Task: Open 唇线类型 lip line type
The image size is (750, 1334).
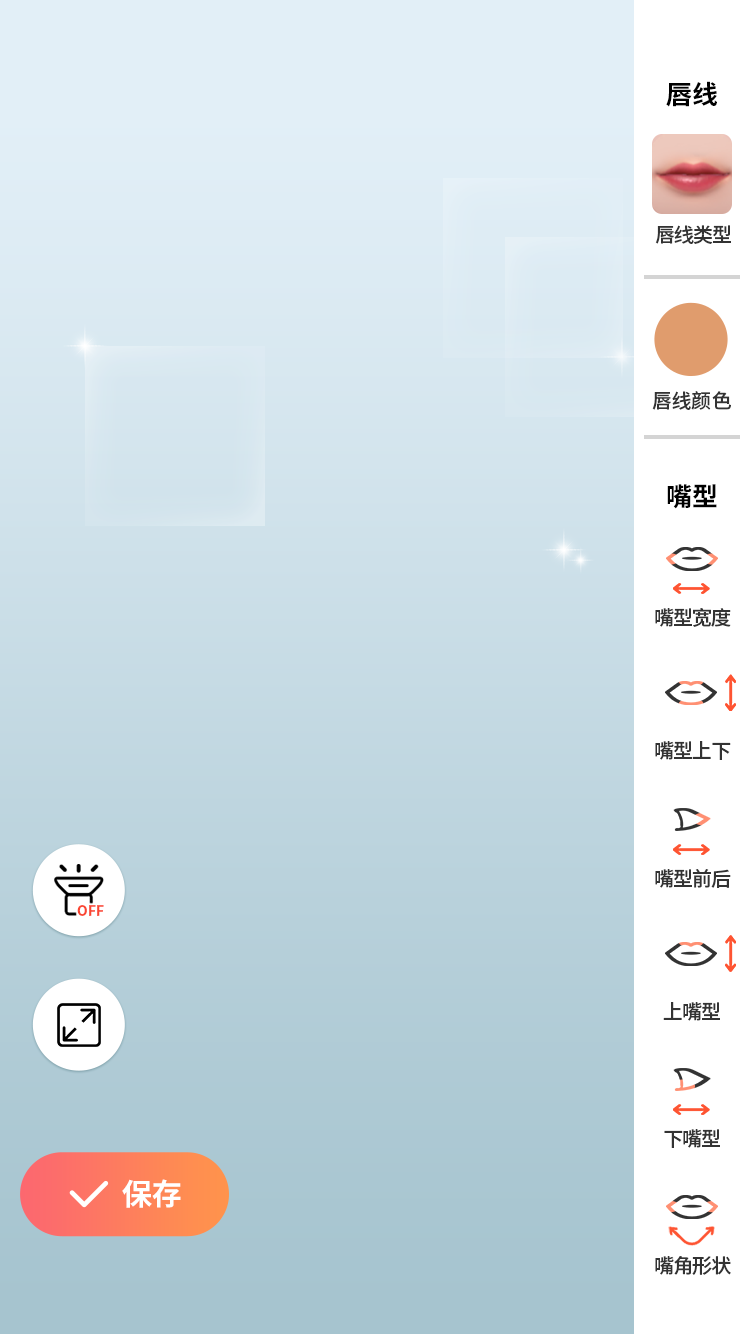Action: (692, 175)
